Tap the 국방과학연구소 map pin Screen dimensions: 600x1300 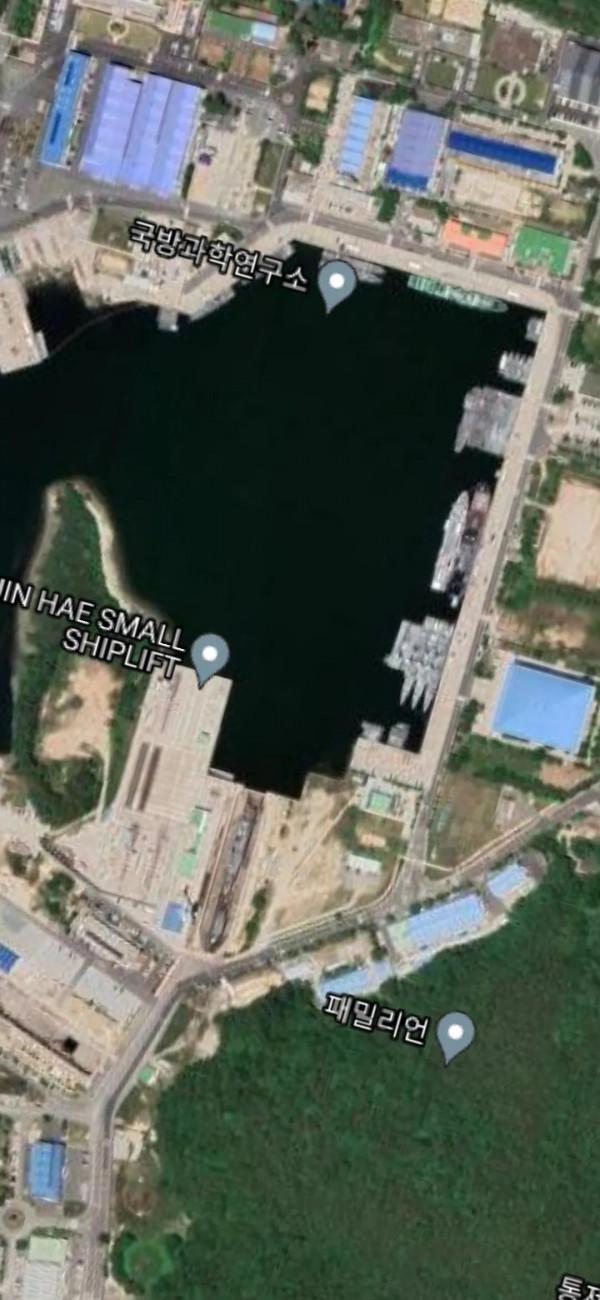point(337,284)
